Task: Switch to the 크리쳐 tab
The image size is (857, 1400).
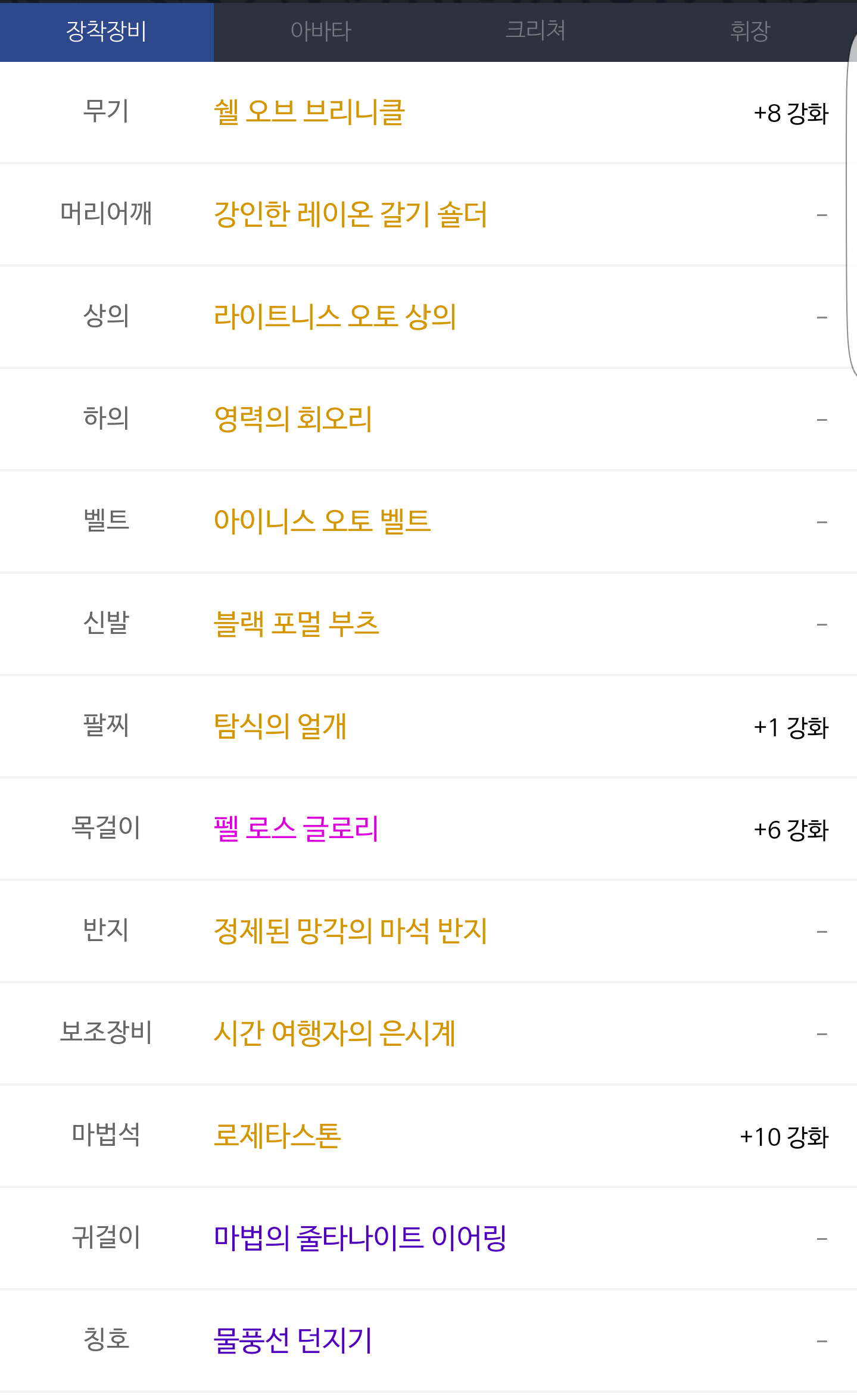Action: point(535,31)
